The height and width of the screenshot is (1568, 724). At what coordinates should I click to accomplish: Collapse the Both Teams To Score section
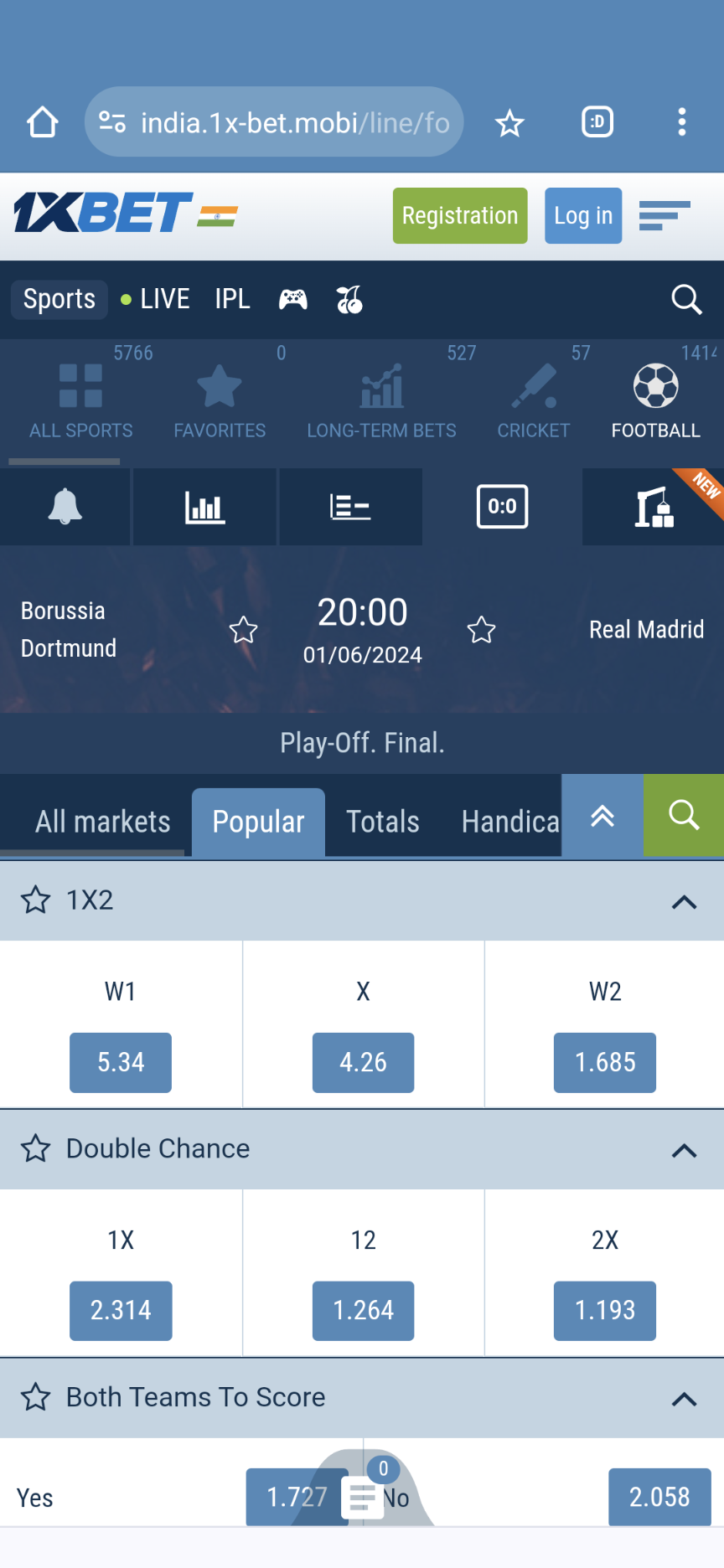[x=684, y=1398]
